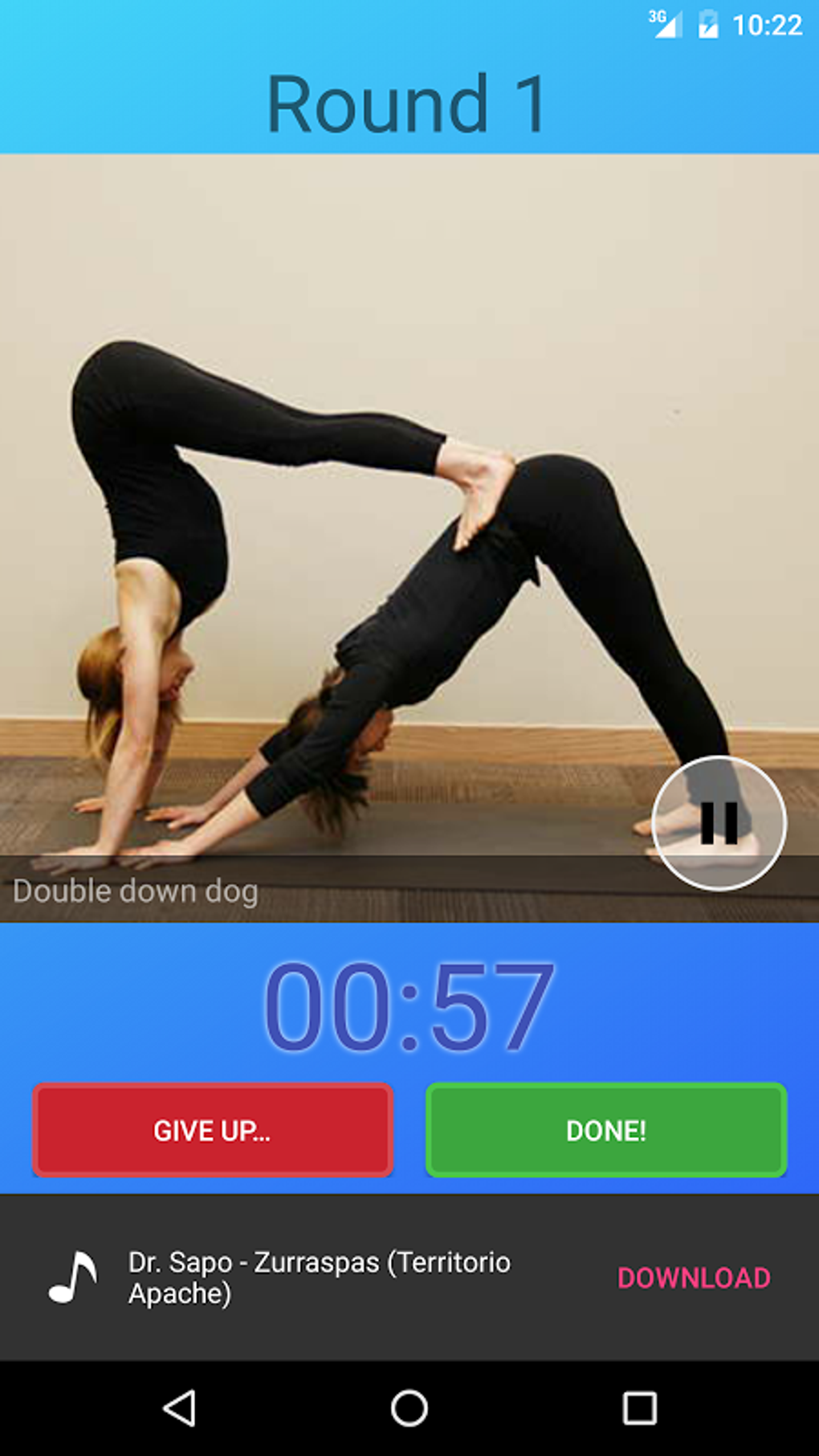Viewport: 819px width, 1456px height.
Task: Pause the round timer
Action: pos(719,823)
